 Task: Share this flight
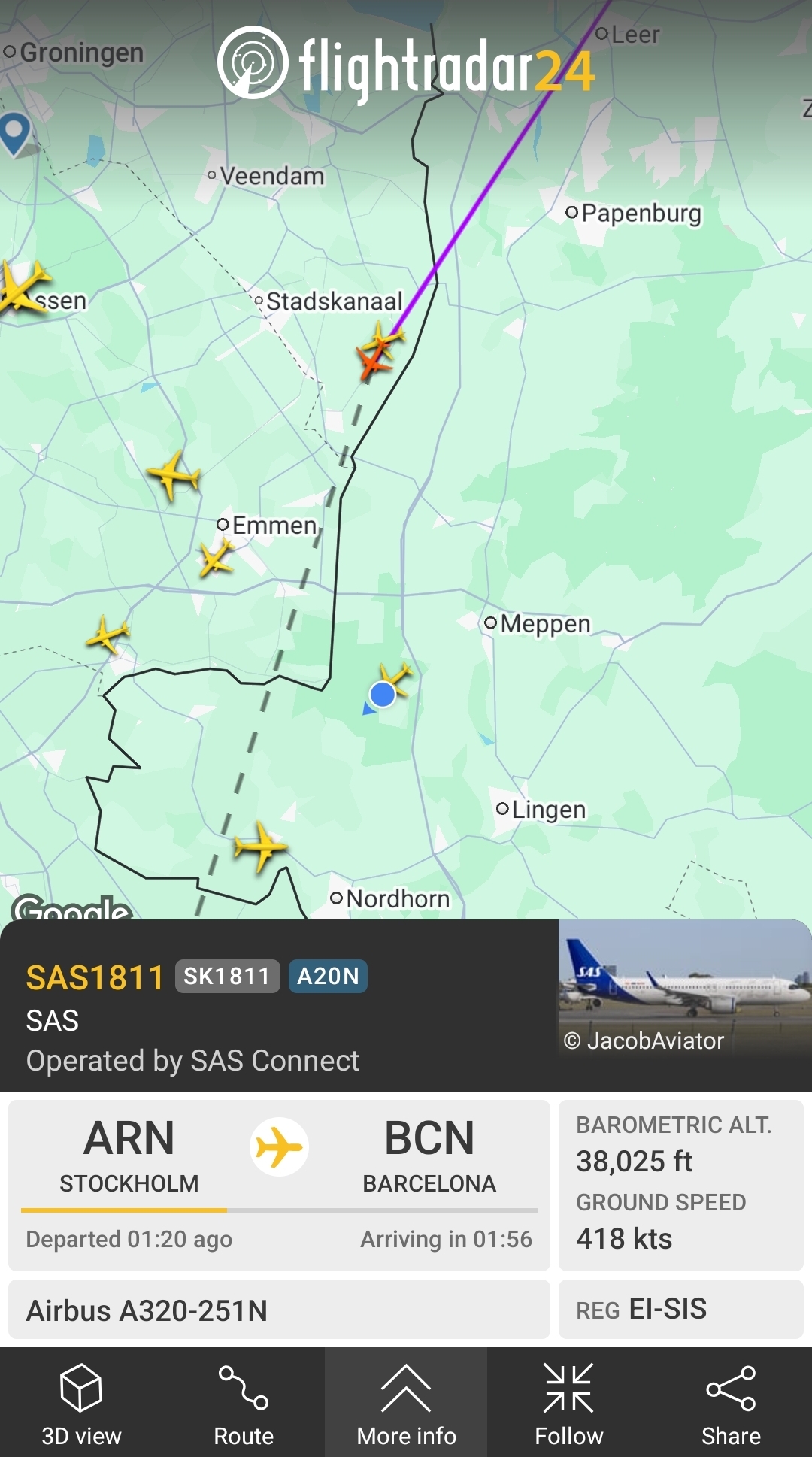point(731,1403)
